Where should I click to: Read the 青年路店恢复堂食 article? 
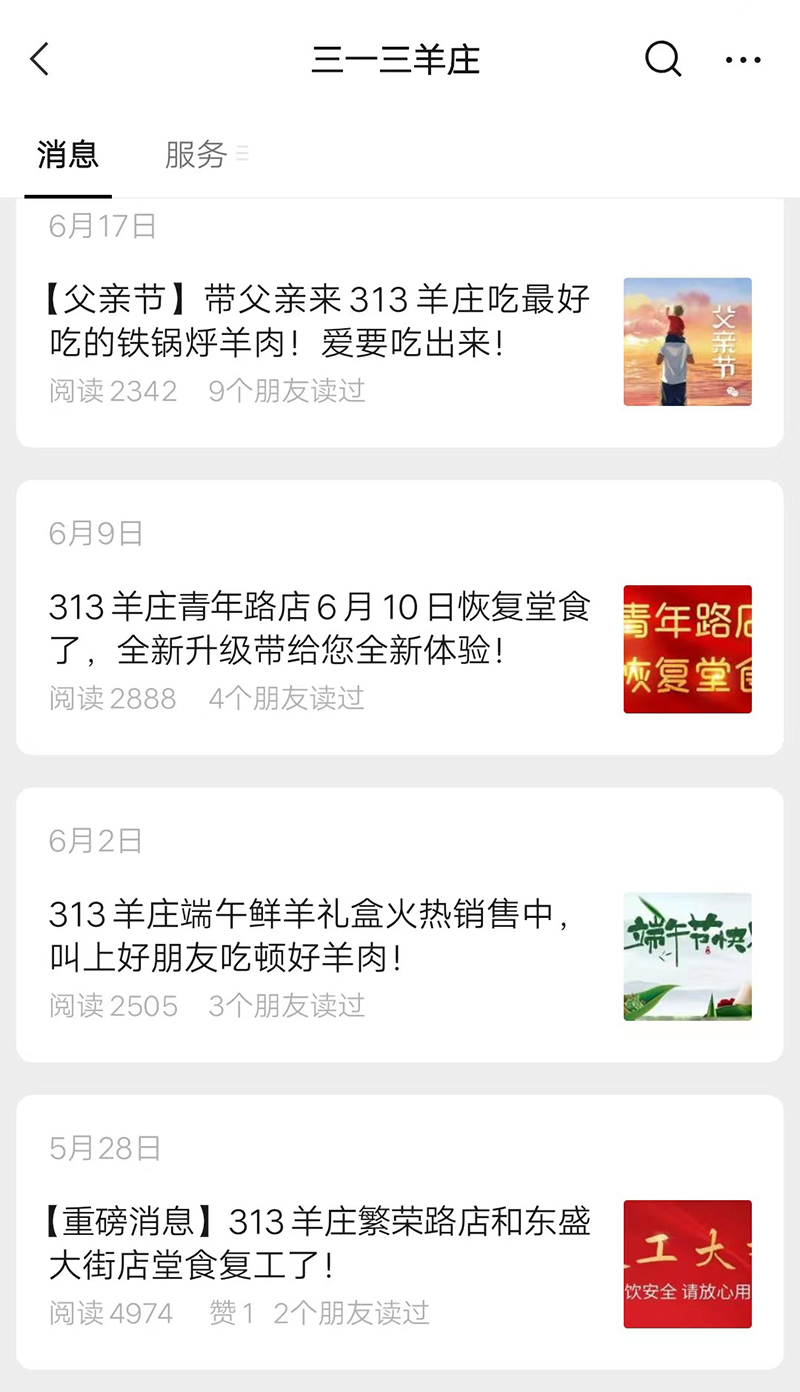(x=320, y=630)
